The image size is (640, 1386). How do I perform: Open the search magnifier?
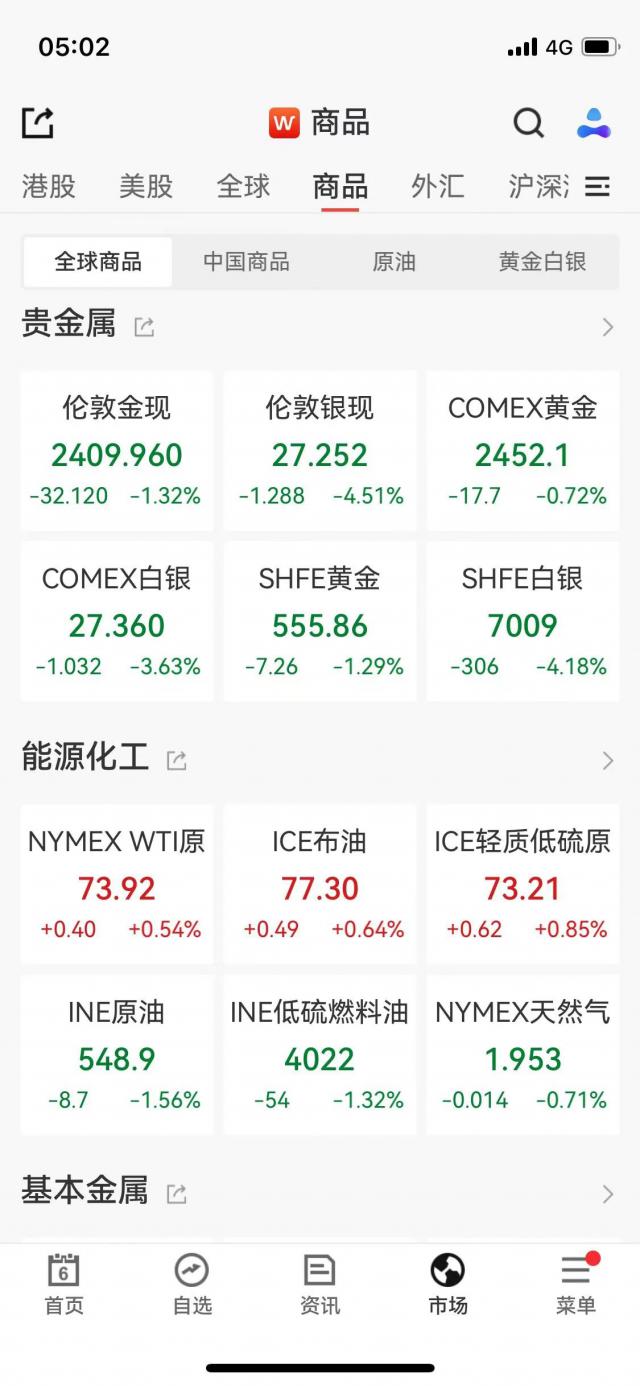pyautogui.click(x=528, y=123)
